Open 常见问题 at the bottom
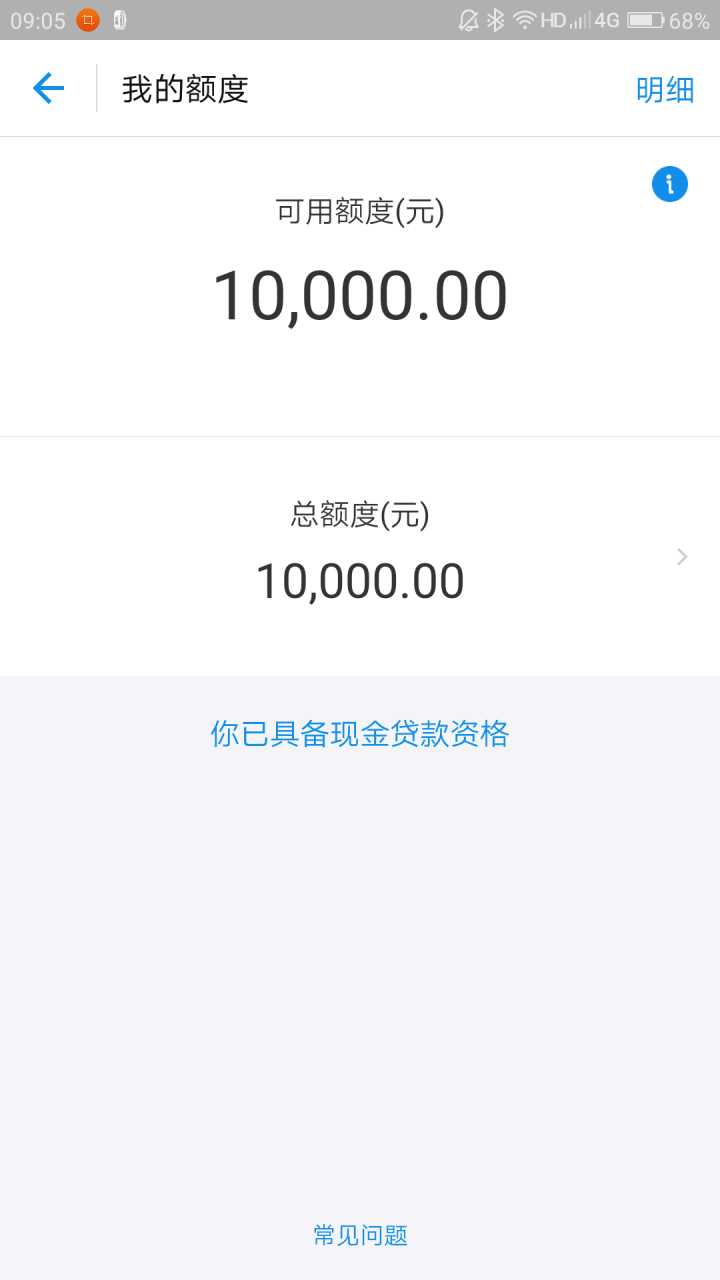 point(360,1236)
